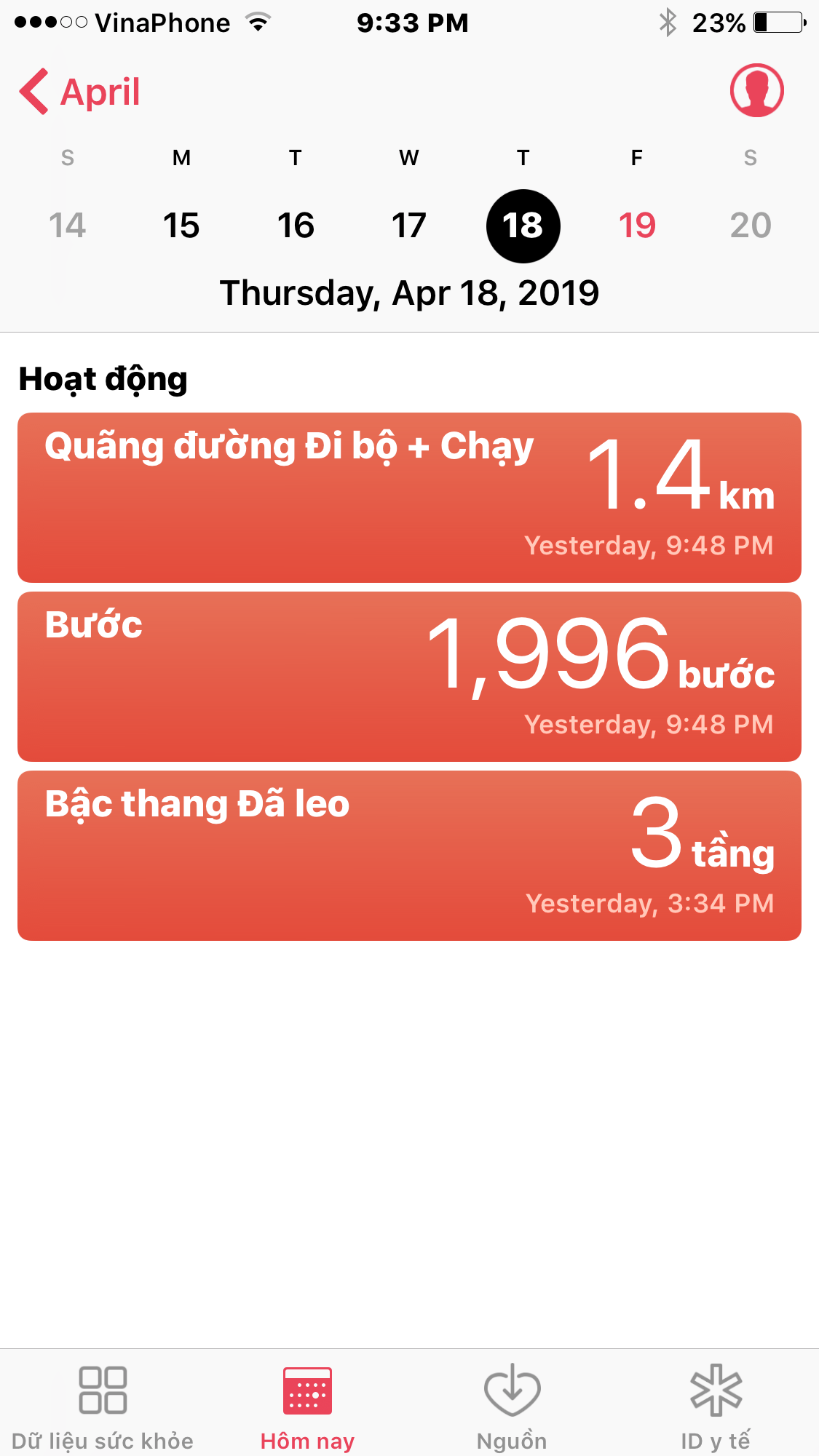Go back to the April calendar
This screenshot has height=1456, width=819.
[80, 92]
